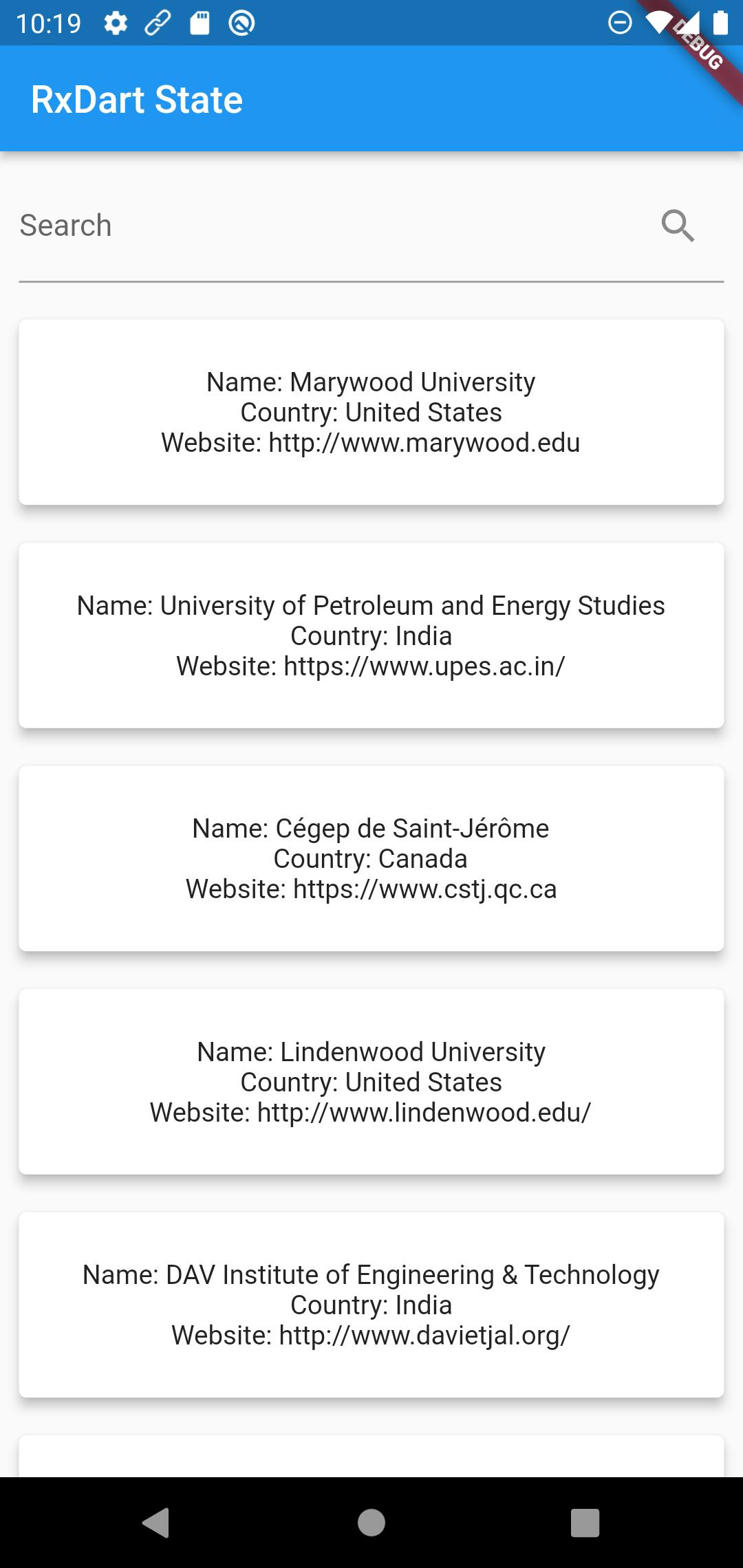The width and height of the screenshot is (743, 1568).
Task: Choose the Lindenwood University card
Action: click(x=371, y=1082)
